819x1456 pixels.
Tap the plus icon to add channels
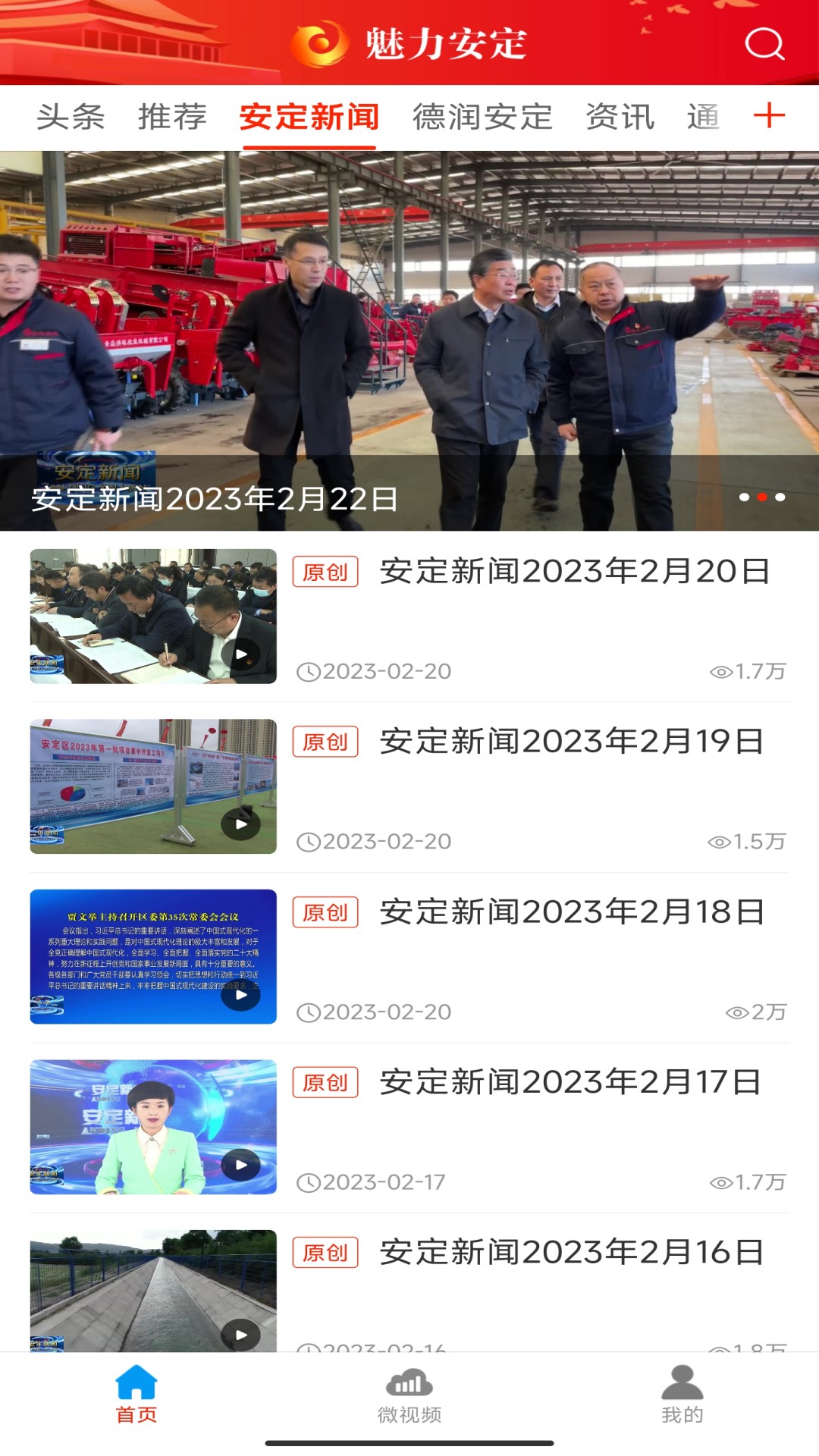tap(769, 116)
